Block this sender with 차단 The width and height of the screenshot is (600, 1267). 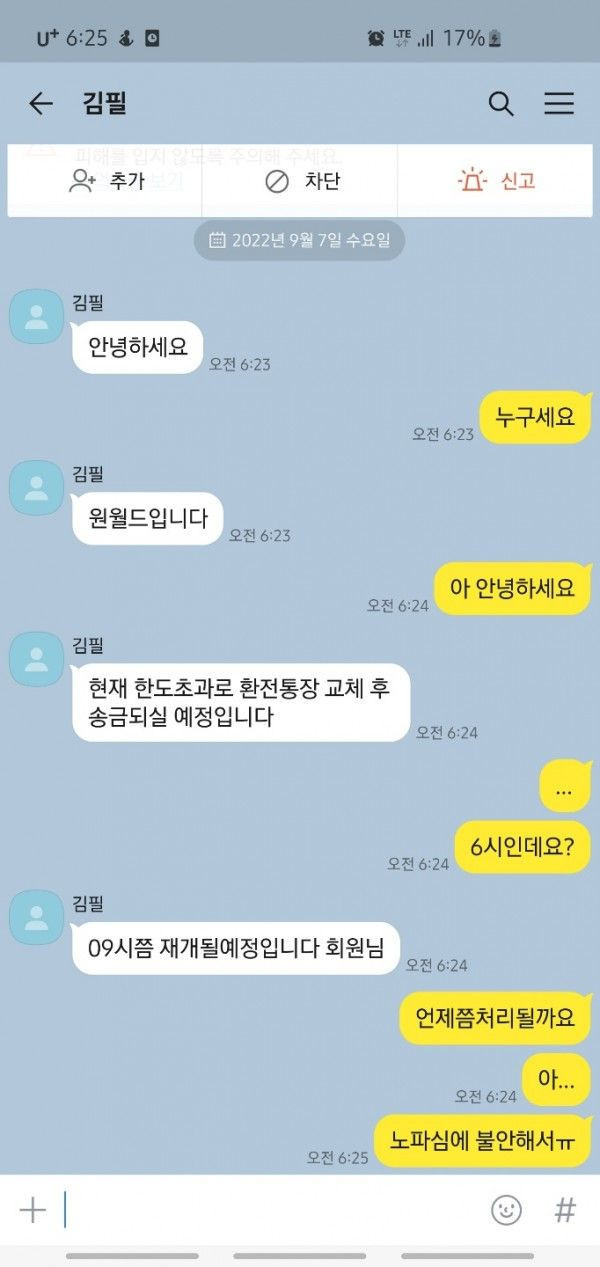302,181
